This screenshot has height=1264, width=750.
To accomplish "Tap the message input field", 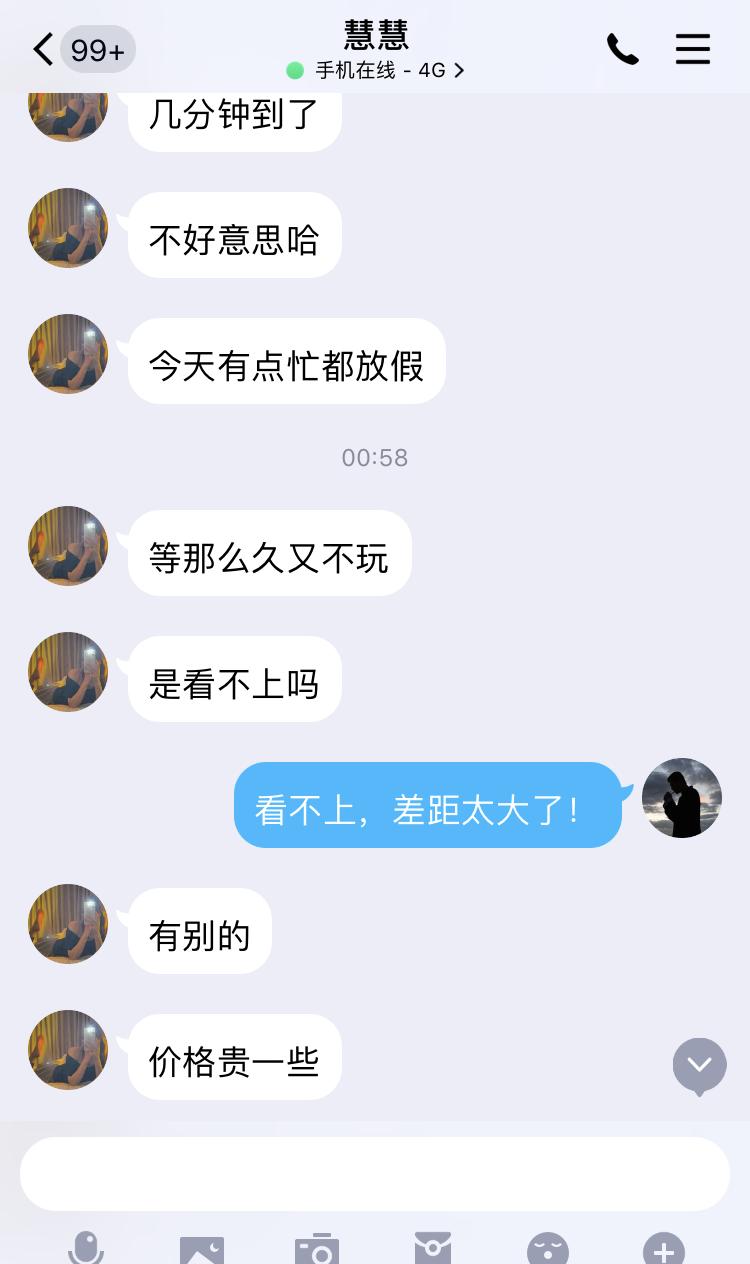I will 375,1174.
